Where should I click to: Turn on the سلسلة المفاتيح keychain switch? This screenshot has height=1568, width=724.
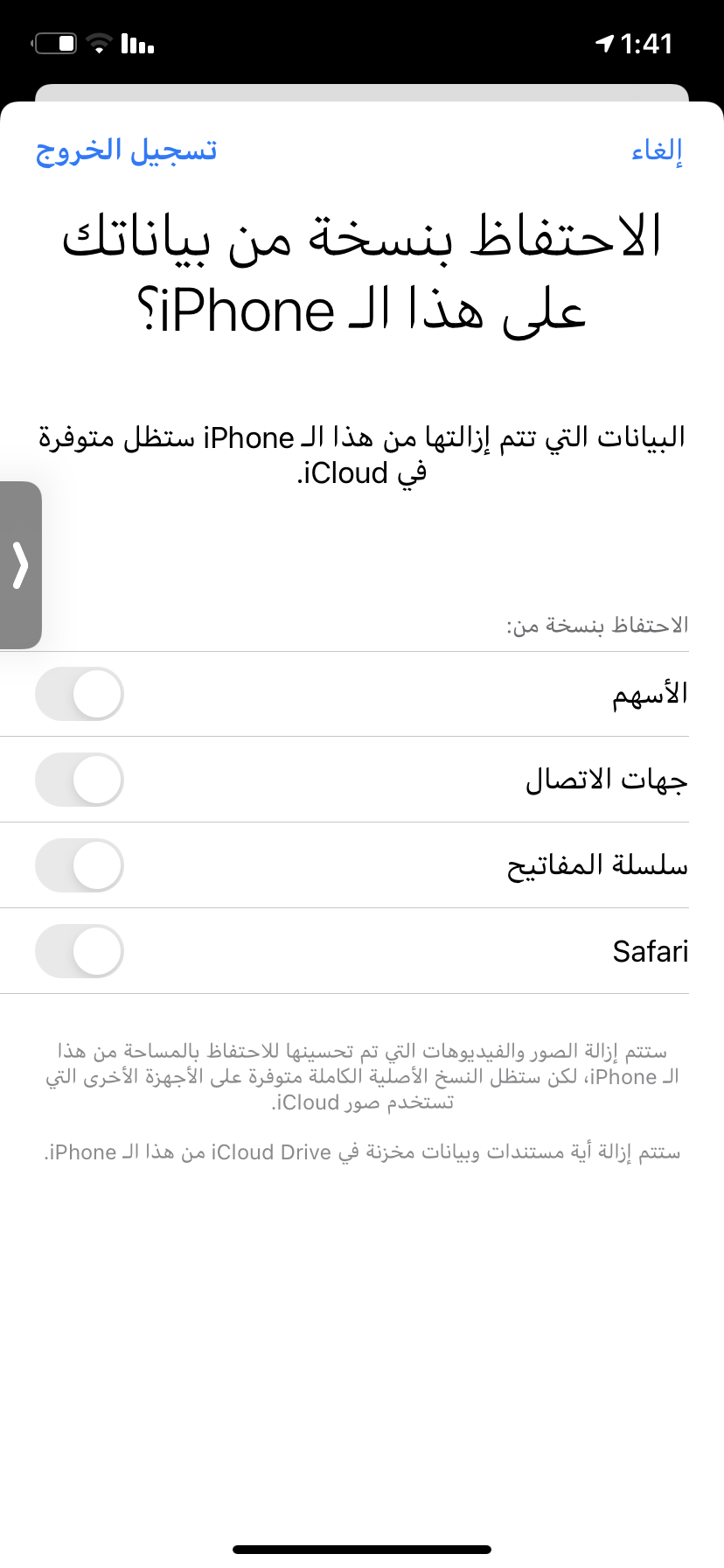80,865
